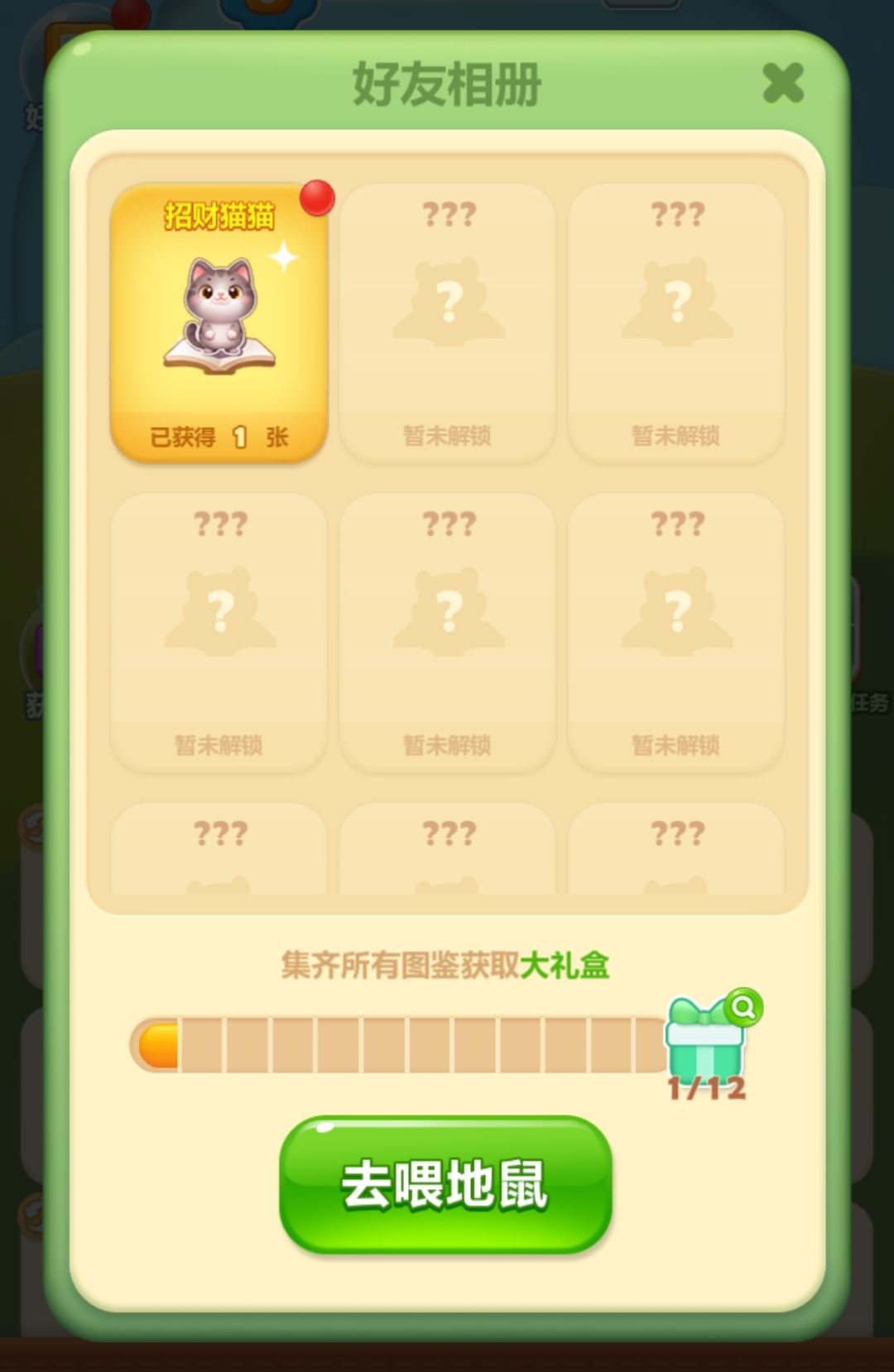The width and height of the screenshot is (894, 1372).
Task: Select the top-right locked ??? card
Action: (x=675, y=323)
